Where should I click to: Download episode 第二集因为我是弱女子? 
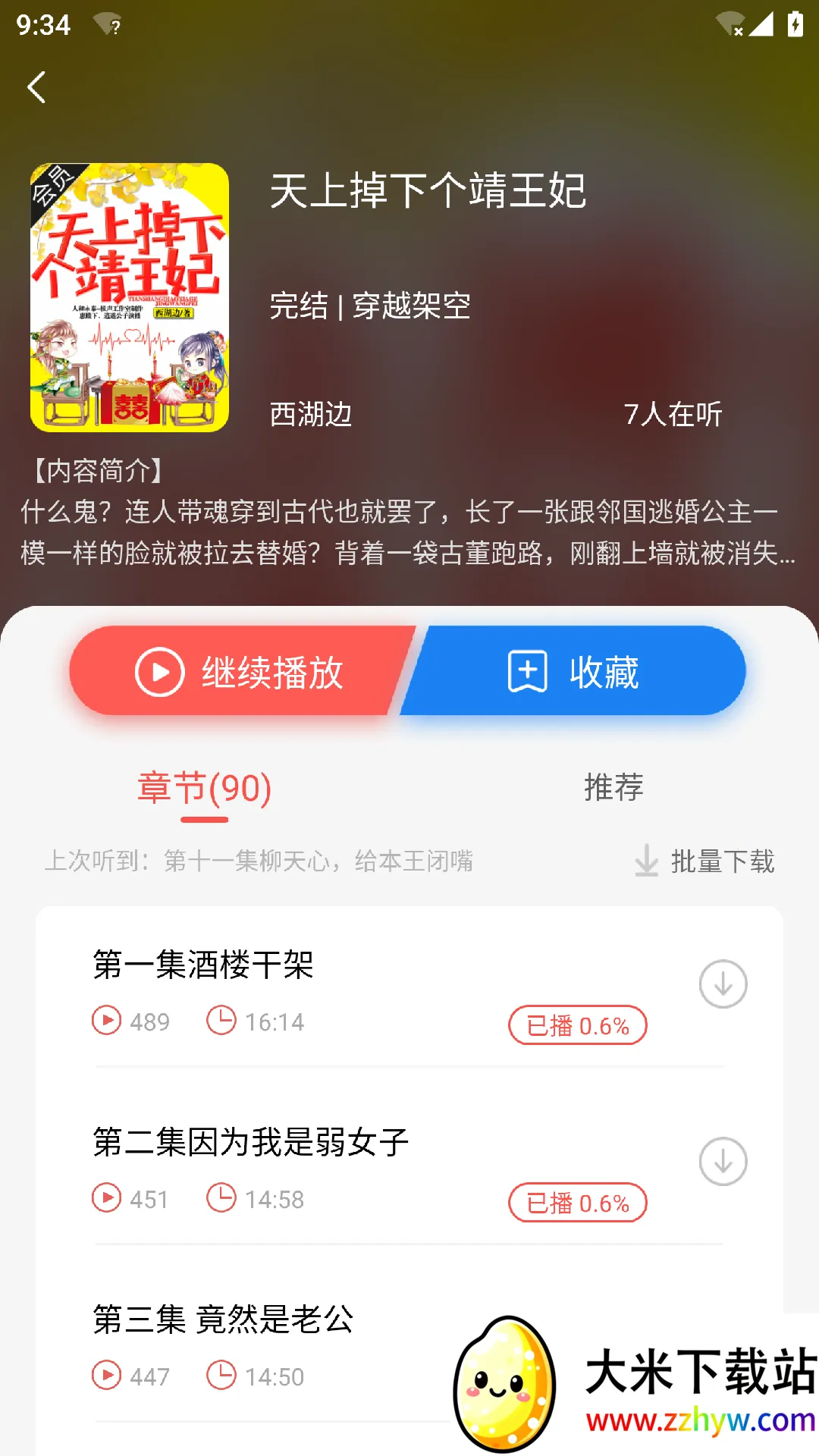coord(723,1159)
